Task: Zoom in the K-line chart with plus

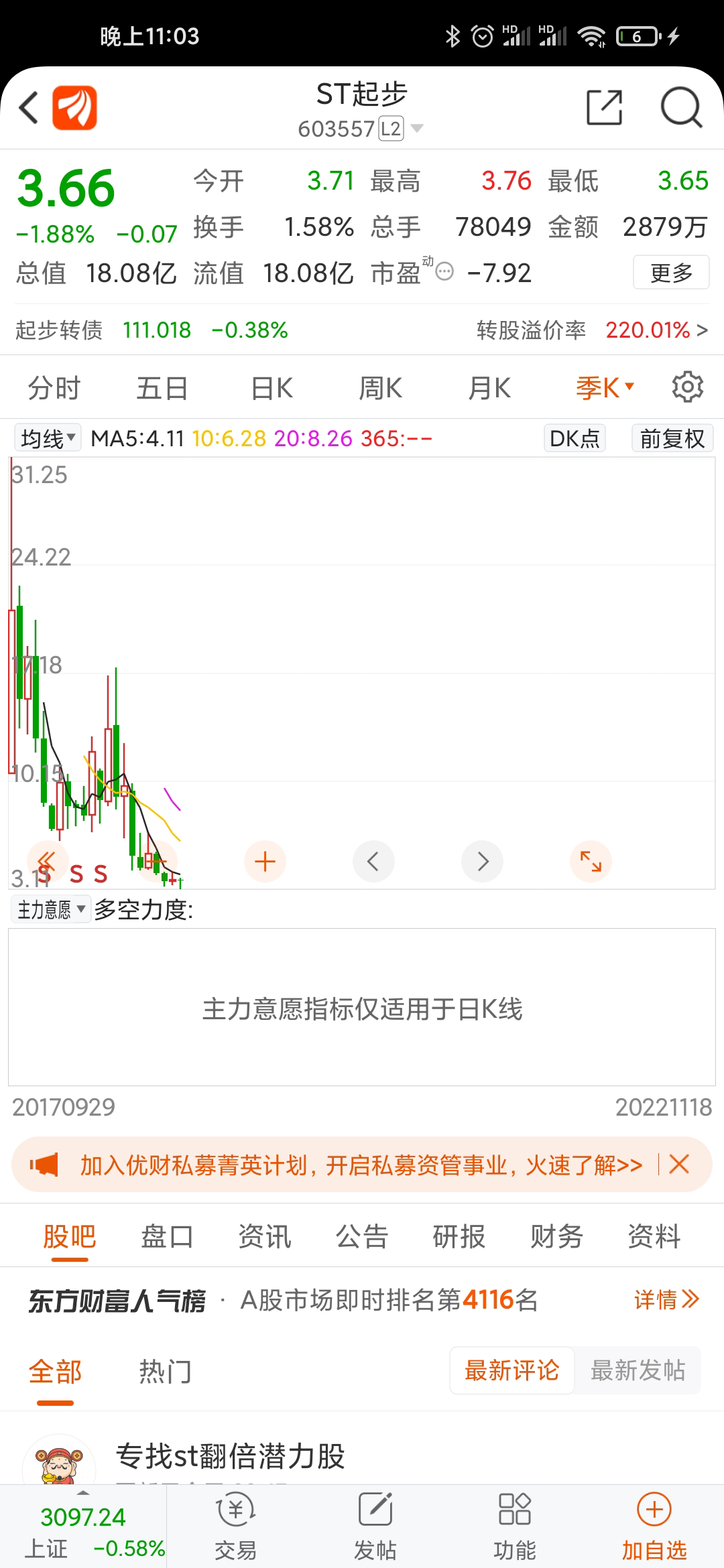Action: (265, 861)
